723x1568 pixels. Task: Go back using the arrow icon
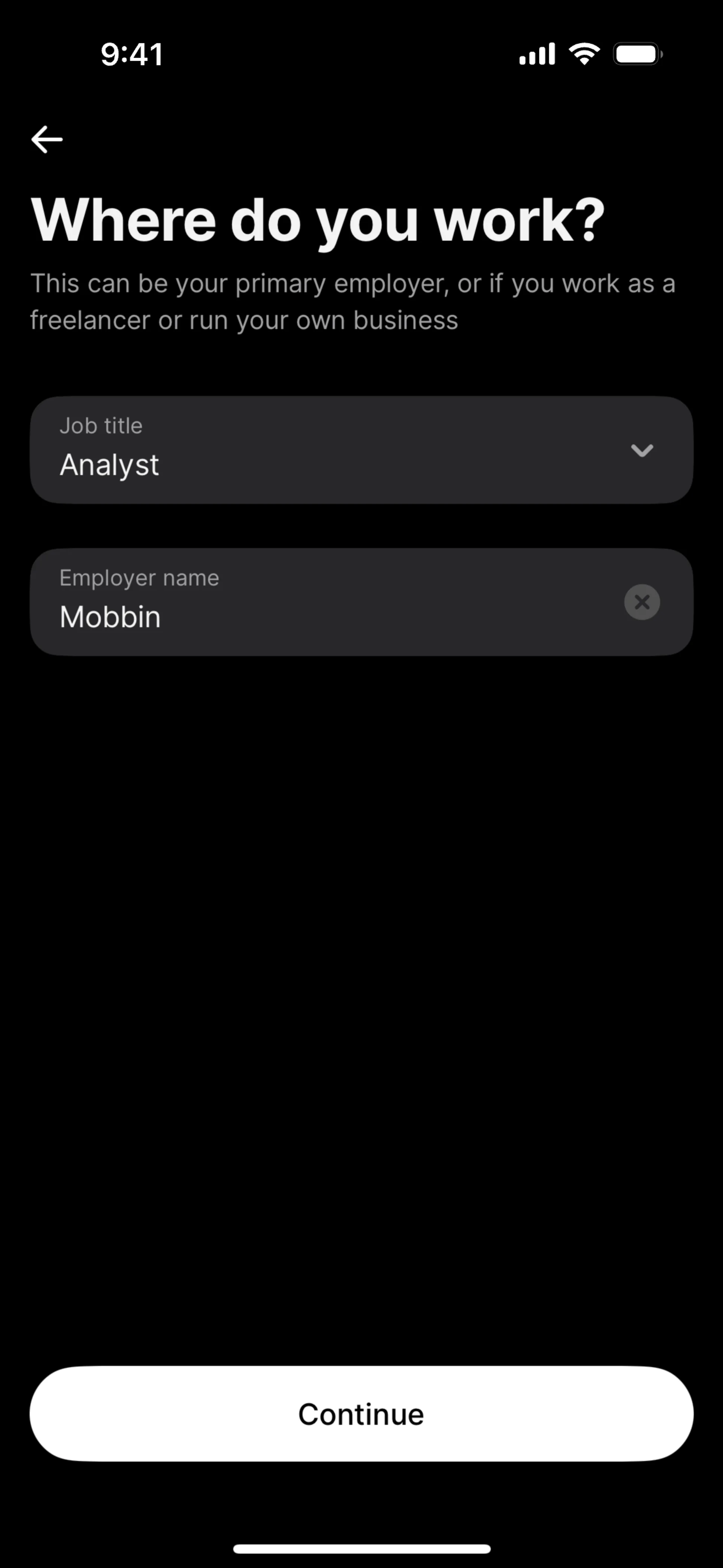coord(47,139)
